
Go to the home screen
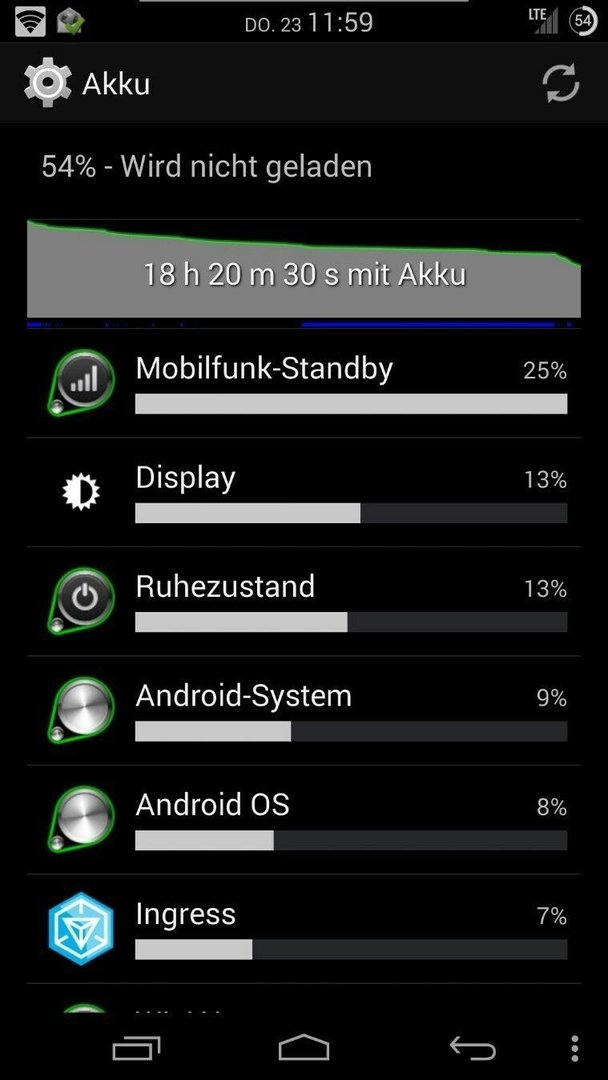coord(304,1047)
